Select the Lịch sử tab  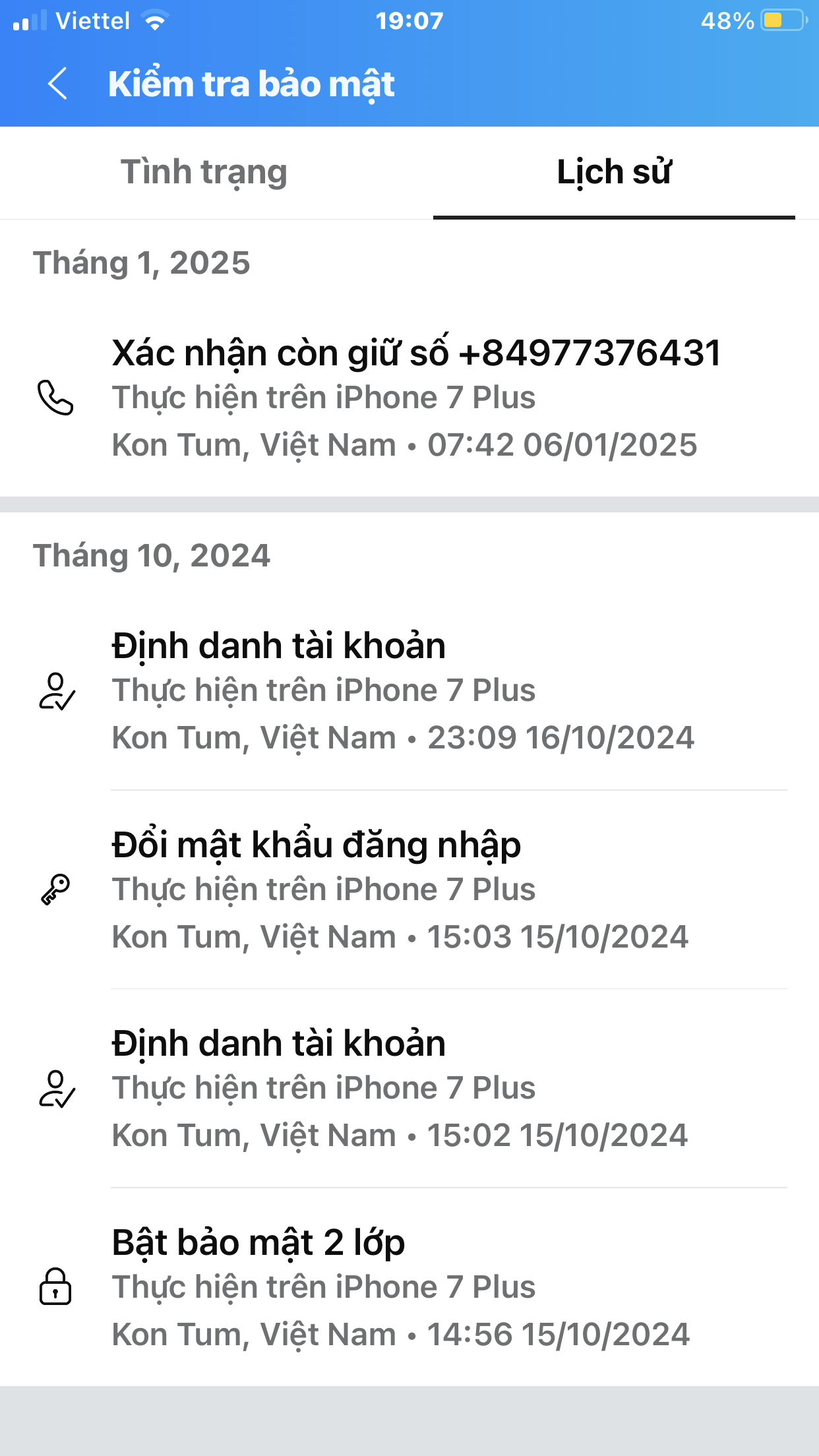pyautogui.click(x=613, y=173)
